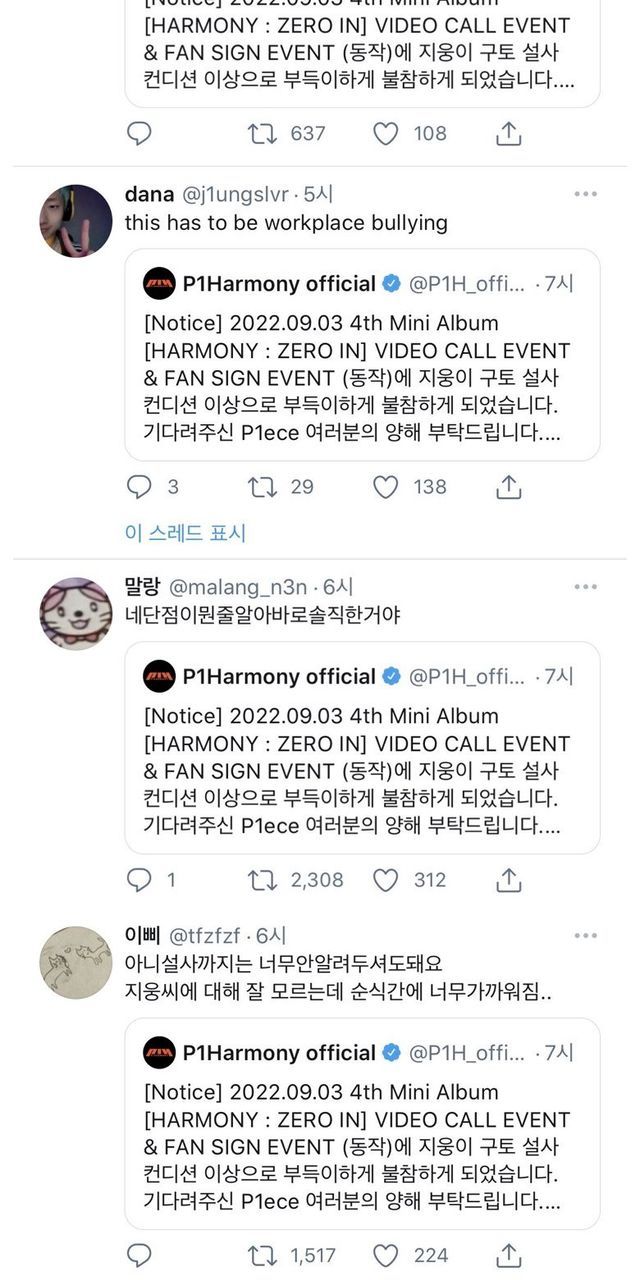Open 말랑's profile avatar
This screenshot has width=640, height=1280.
pyautogui.click(x=75, y=614)
